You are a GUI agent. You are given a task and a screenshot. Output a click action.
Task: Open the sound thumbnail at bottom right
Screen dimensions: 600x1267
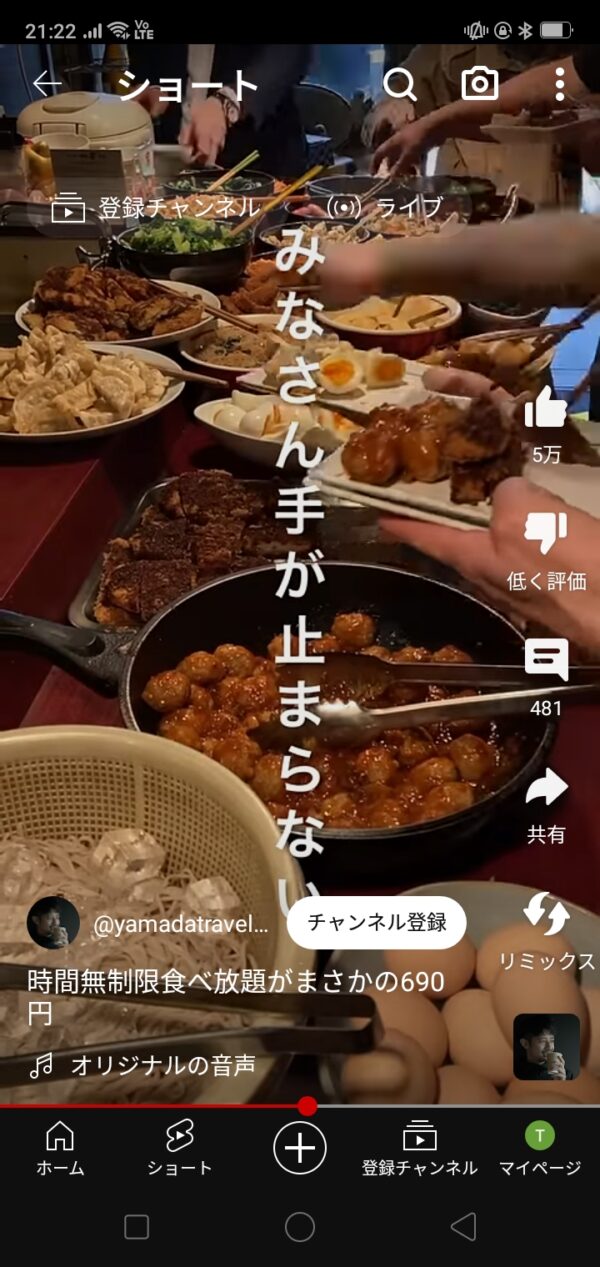coord(546,1046)
